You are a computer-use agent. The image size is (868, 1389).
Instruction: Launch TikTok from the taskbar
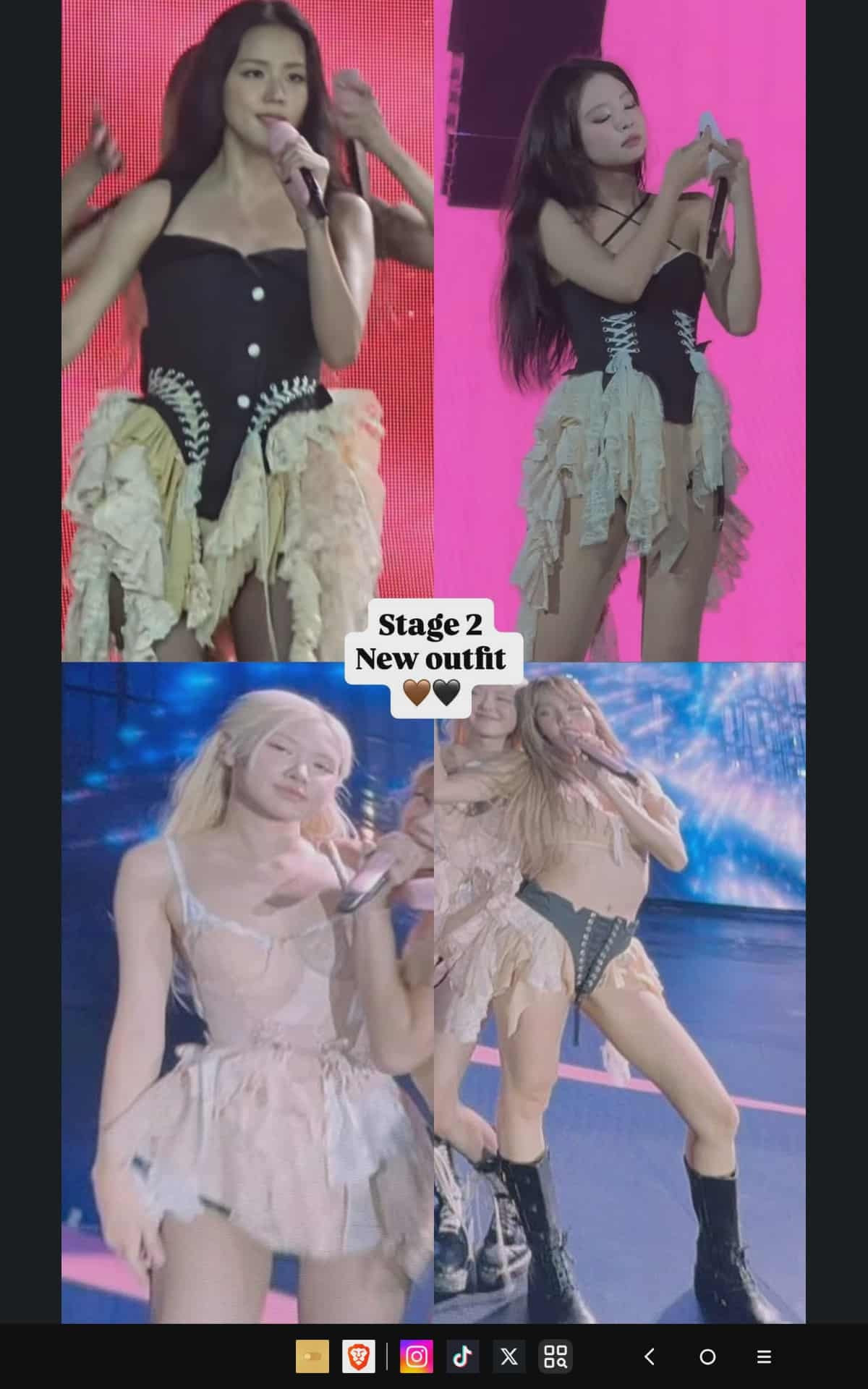463,1356
